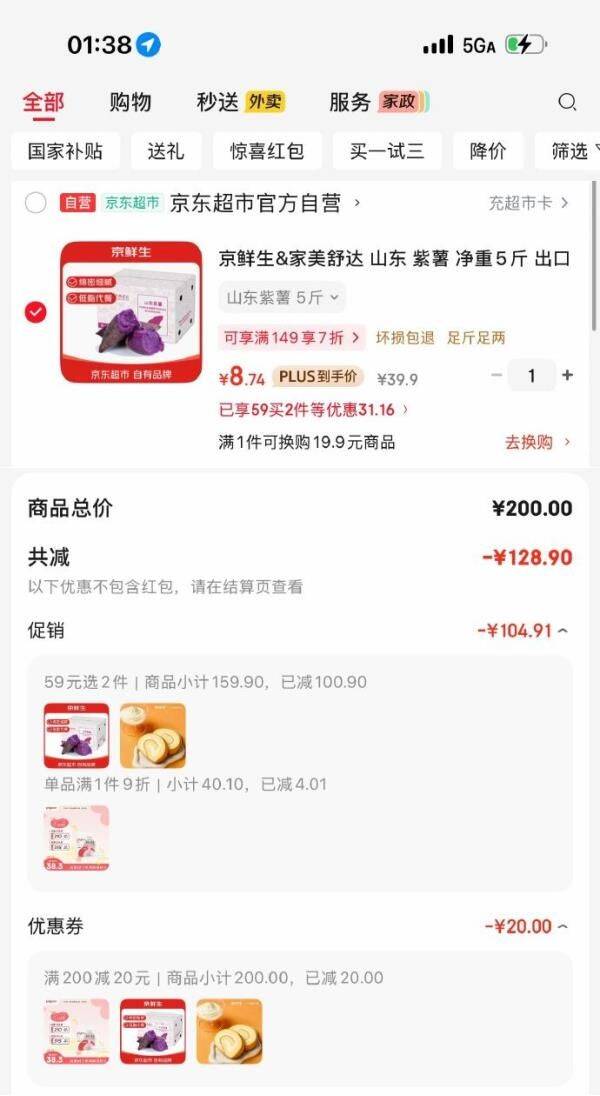The image size is (600, 1096).
Task: Open the 山东紫薯 5斤 spec dropdown
Action: tap(282, 297)
